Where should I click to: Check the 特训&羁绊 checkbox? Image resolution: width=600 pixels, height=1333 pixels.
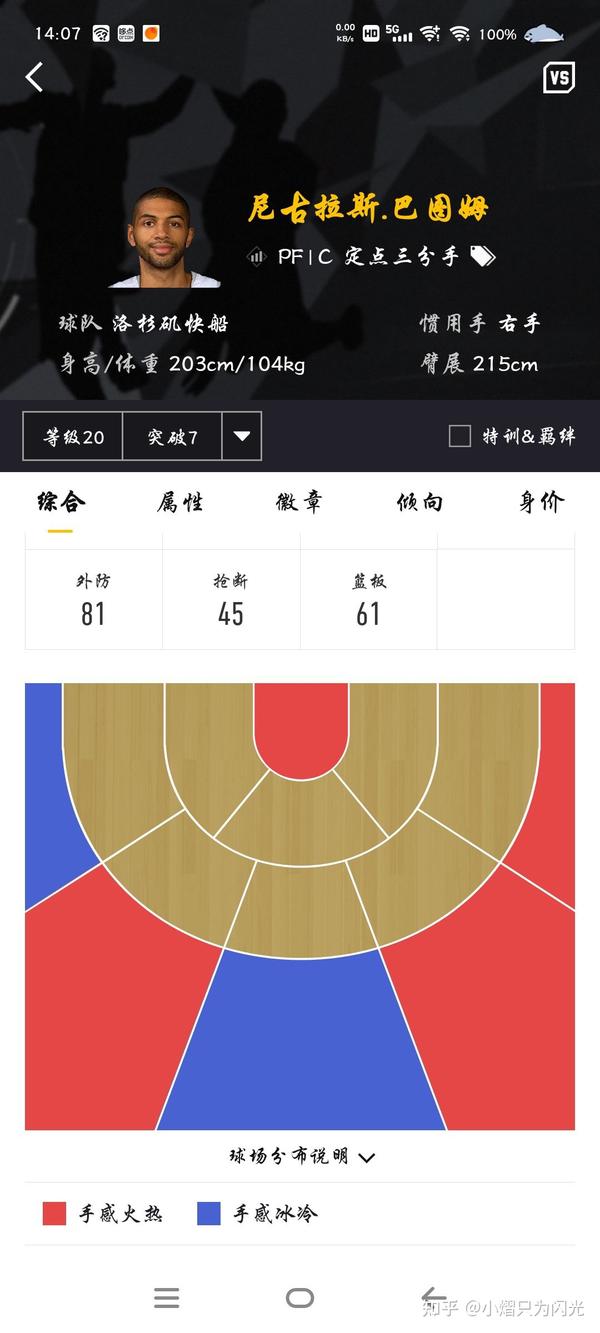coord(460,436)
